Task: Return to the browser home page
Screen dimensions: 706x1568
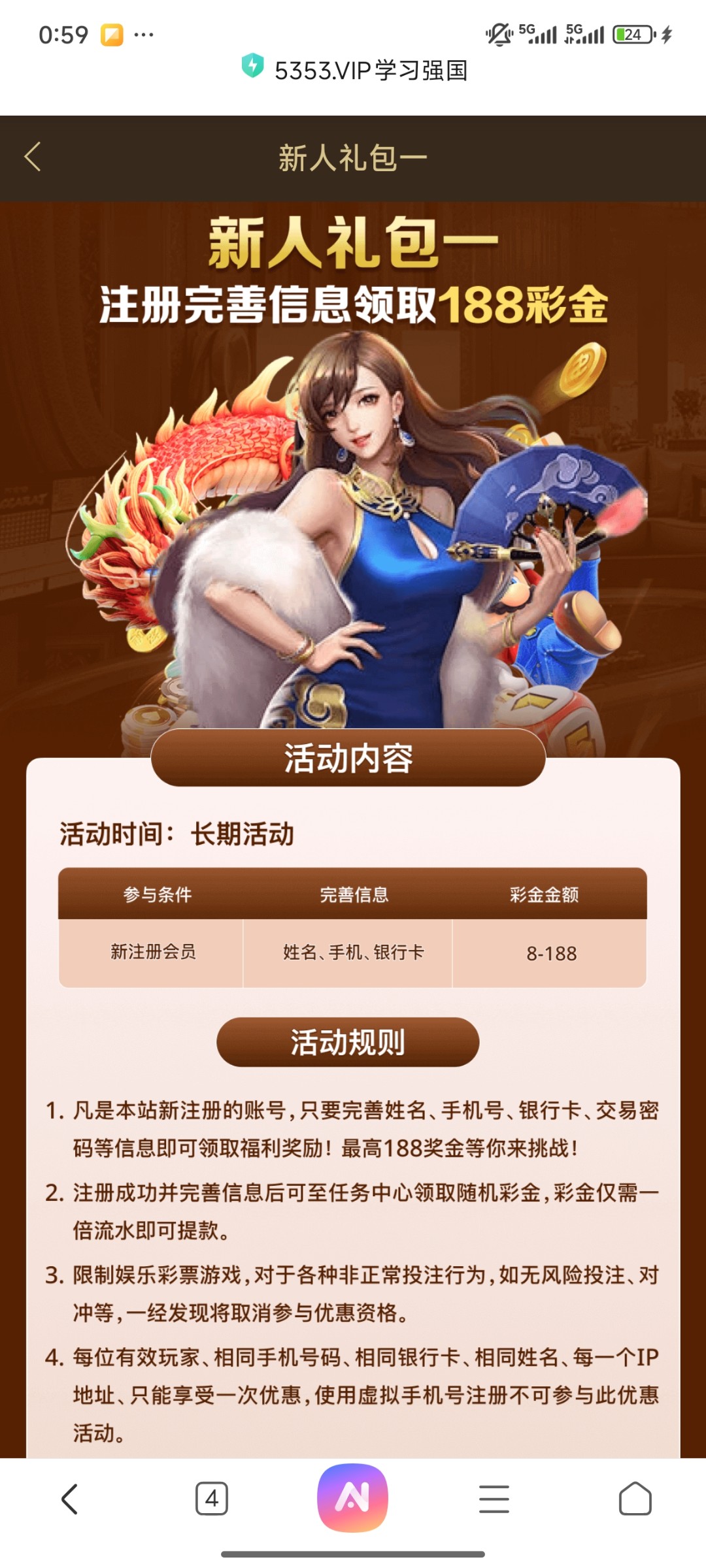Action: (x=635, y=1499)
